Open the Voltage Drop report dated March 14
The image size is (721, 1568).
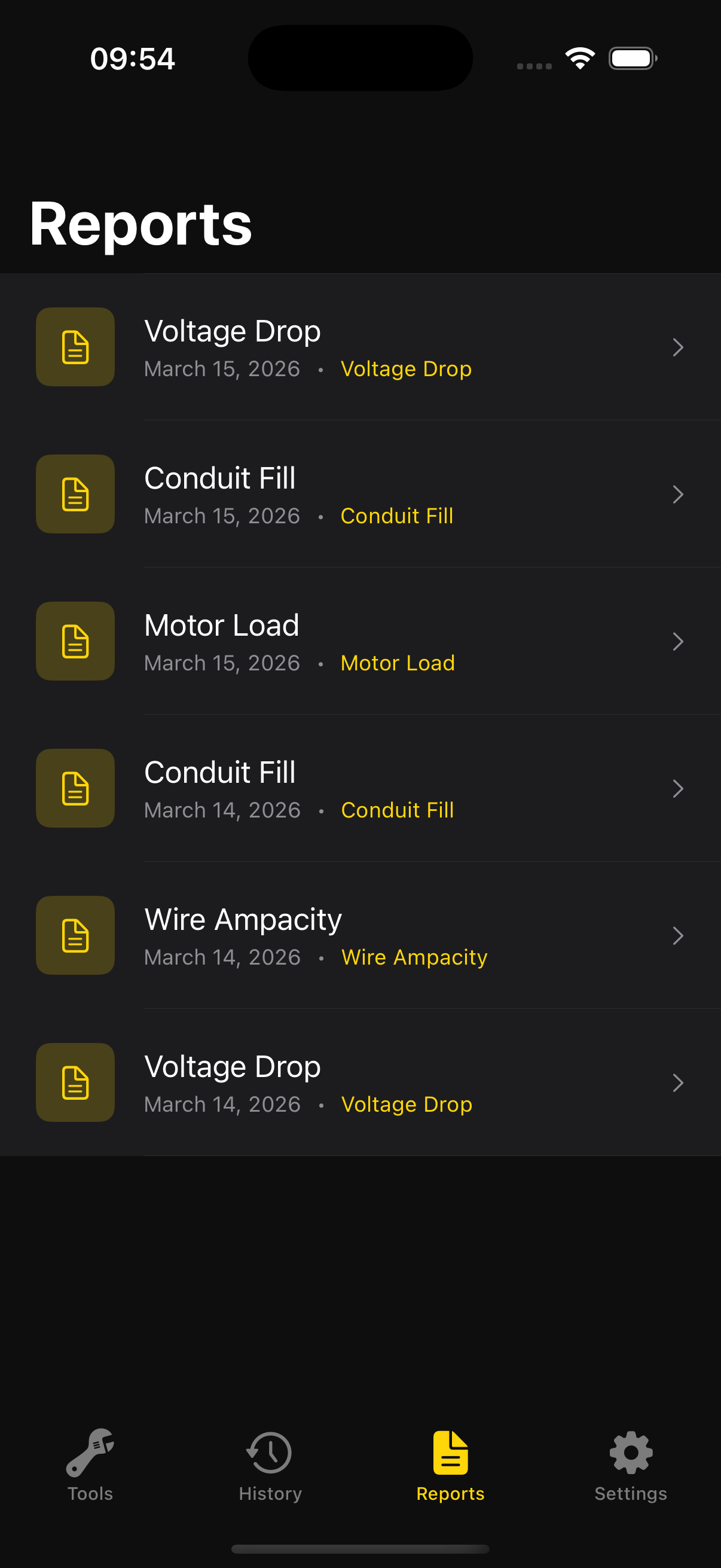click(x=365, y=1083)
